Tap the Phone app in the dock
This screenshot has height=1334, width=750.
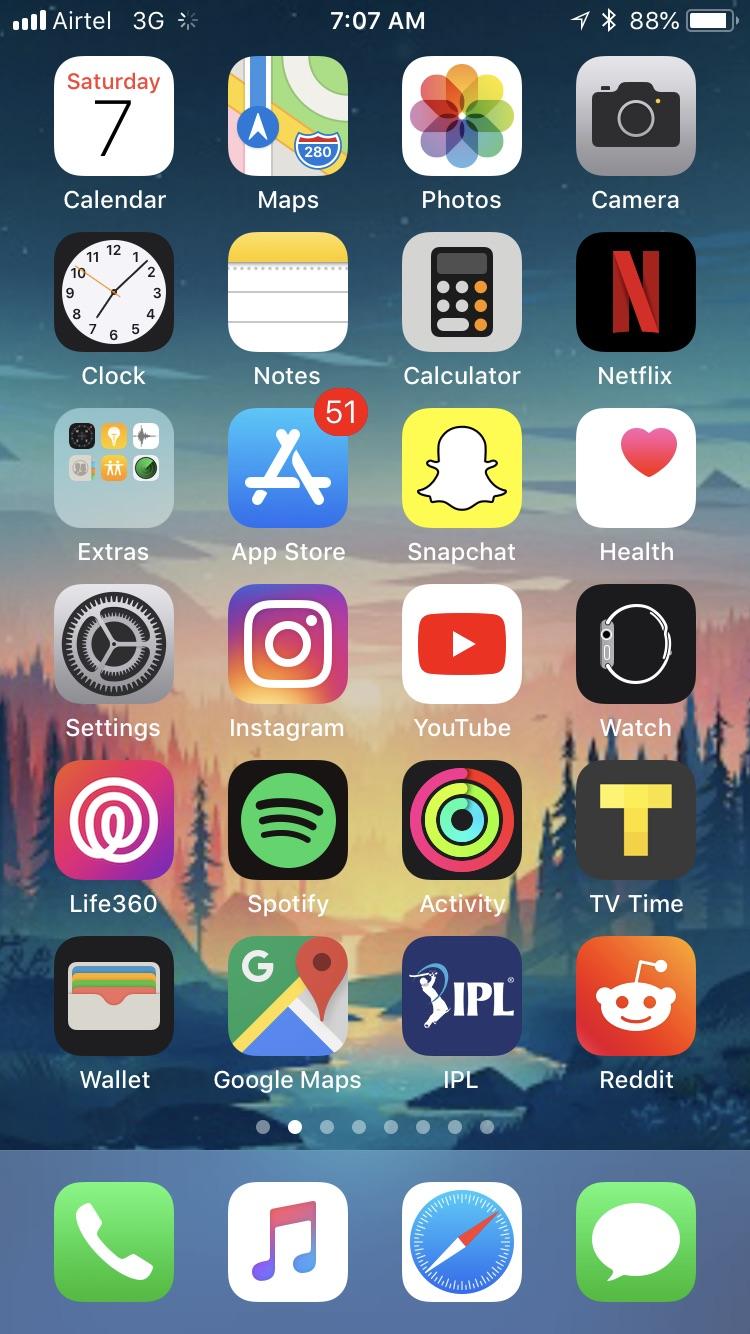(113, 1242)
